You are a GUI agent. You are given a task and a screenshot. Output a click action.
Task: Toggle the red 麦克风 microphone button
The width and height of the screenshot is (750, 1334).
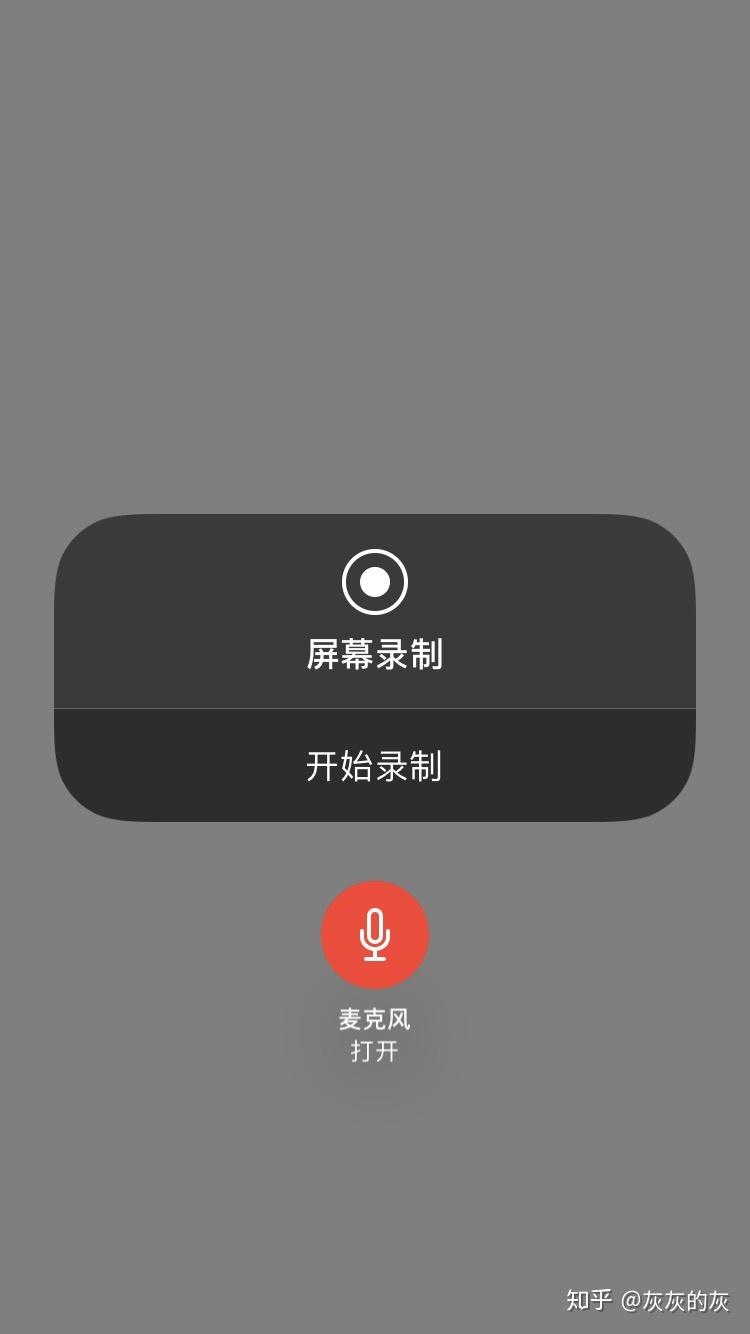pyautogui.click(x=375, y=935)
